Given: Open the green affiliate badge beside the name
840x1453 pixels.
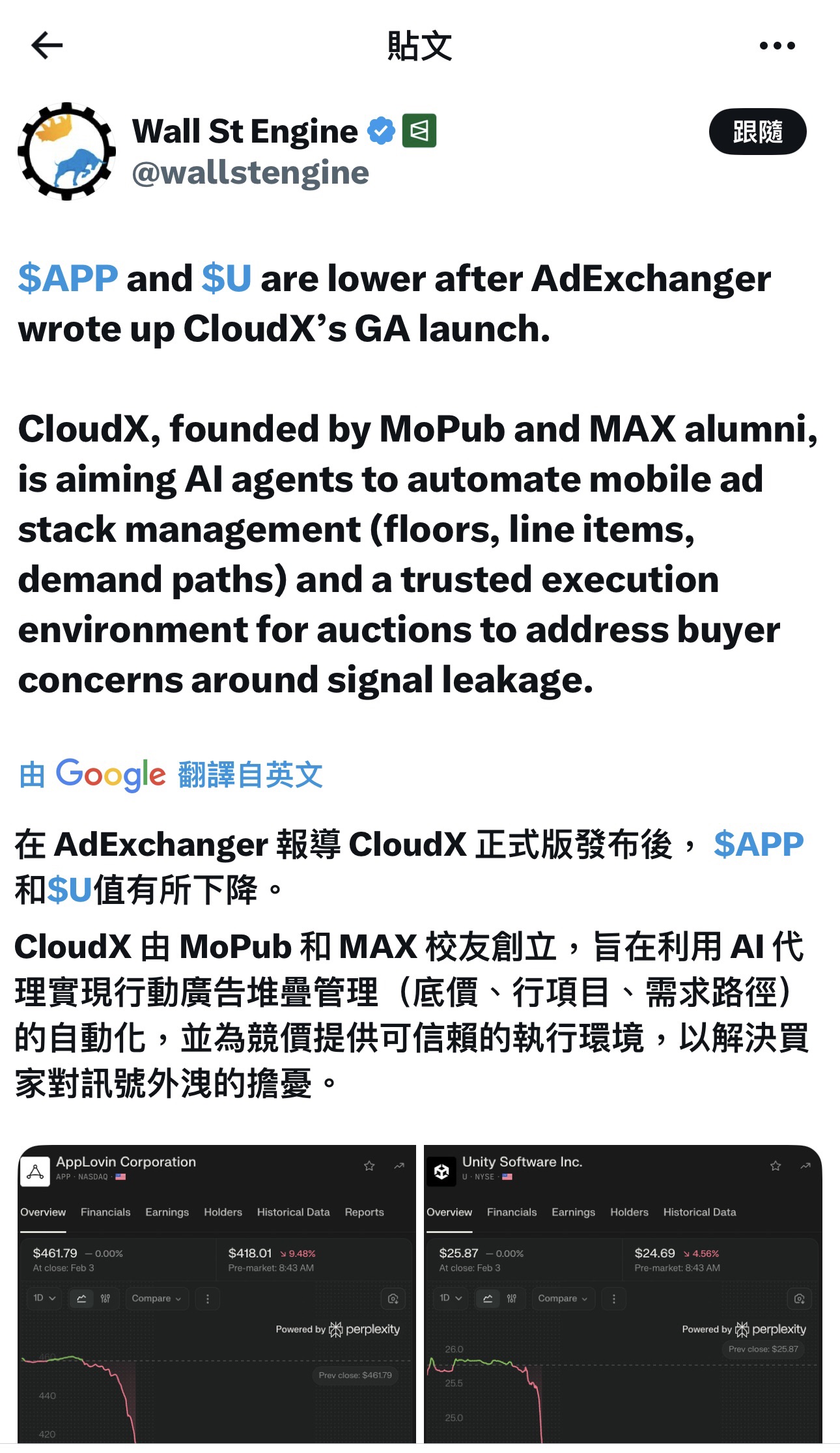Looking at the screenshot, I should click(419, 131).
